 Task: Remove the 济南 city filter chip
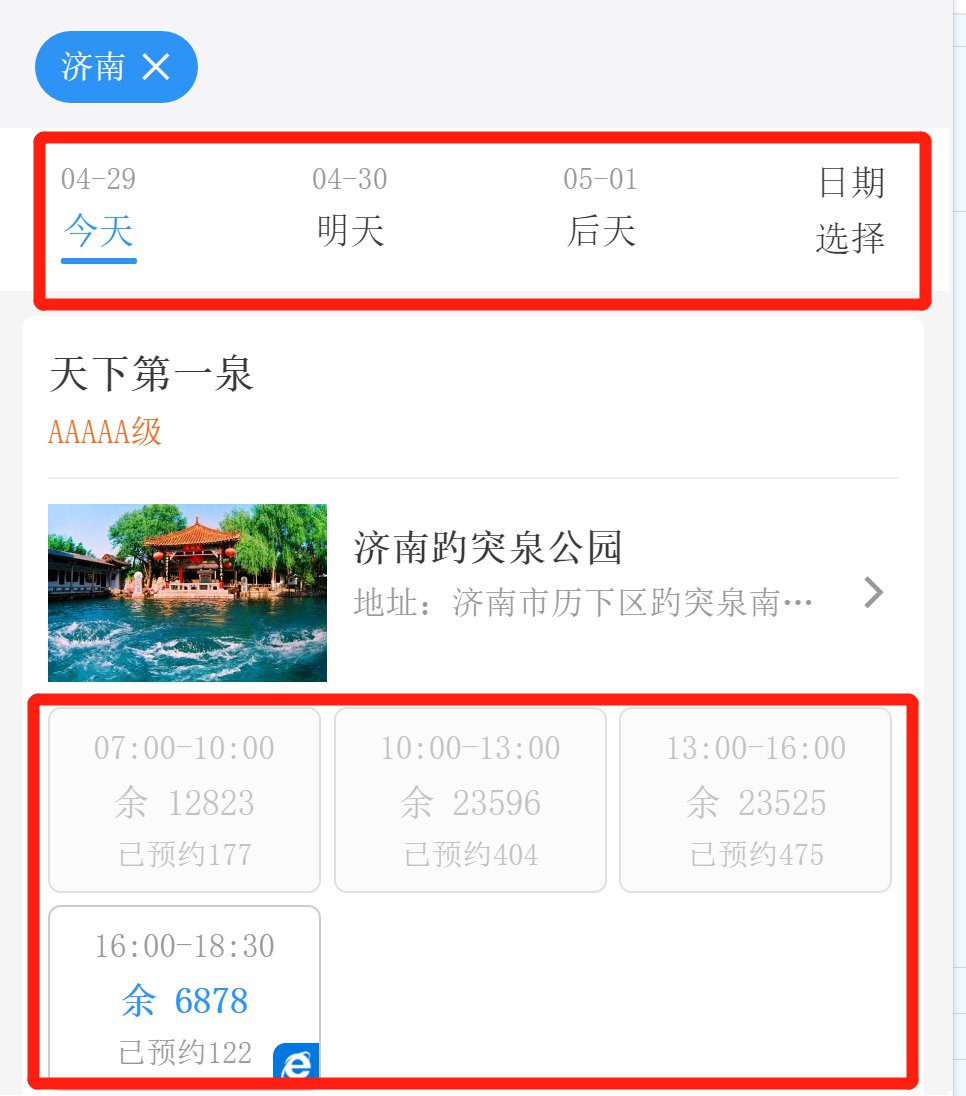(156, 67)
